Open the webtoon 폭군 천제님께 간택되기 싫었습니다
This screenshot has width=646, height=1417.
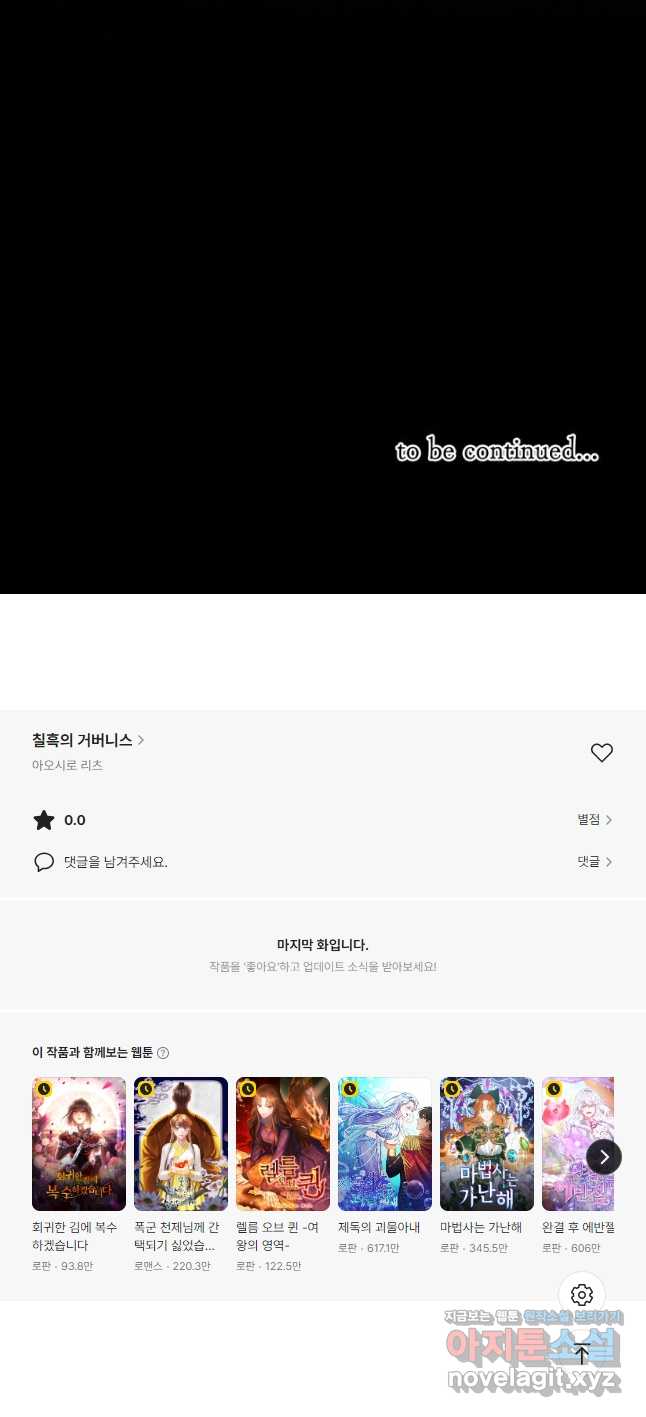pos(181,1144)
